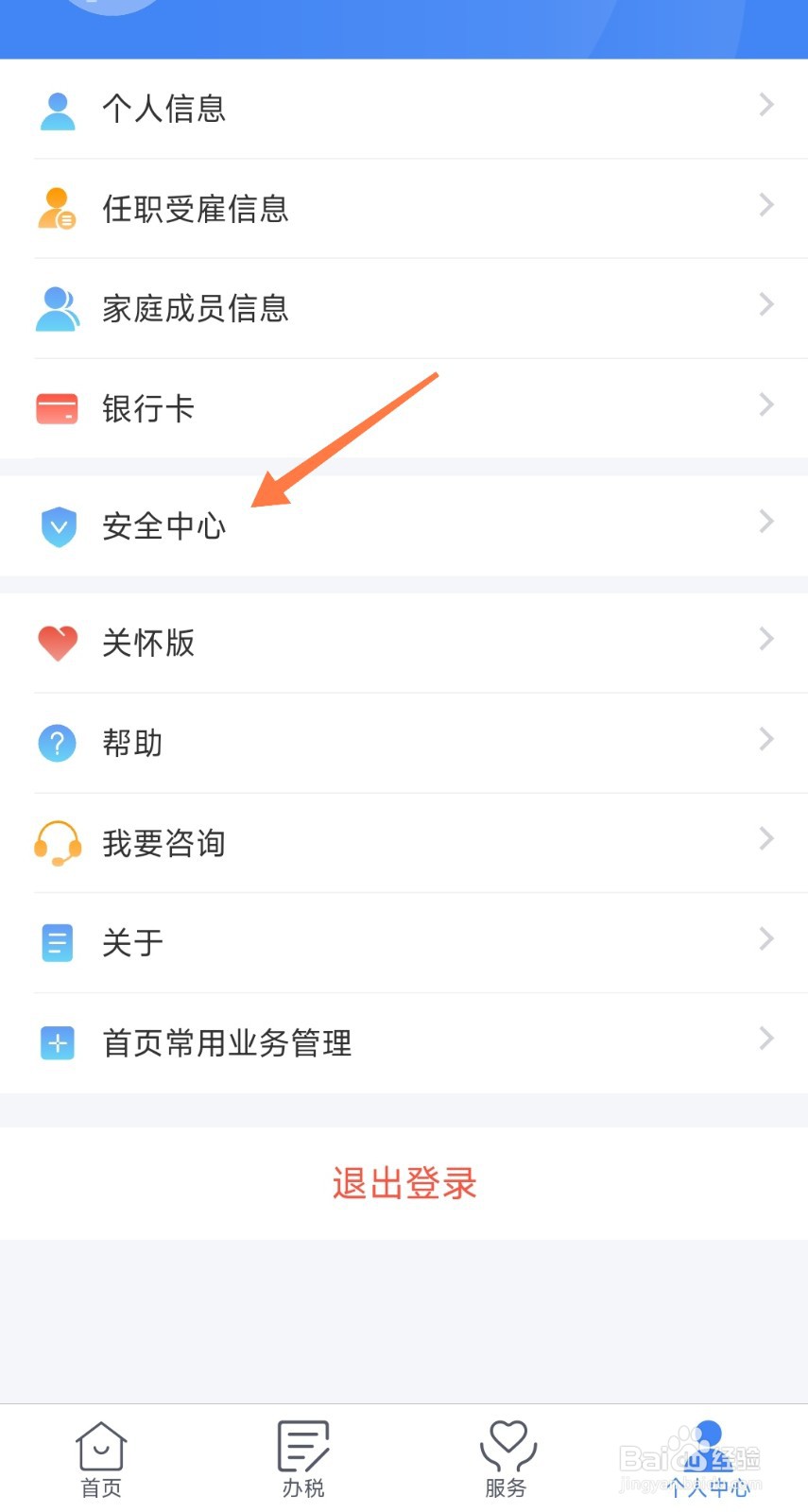808x1512 pixels.
Task: Open the 服务 heart-hands tab
Action: coord(506,1457)
